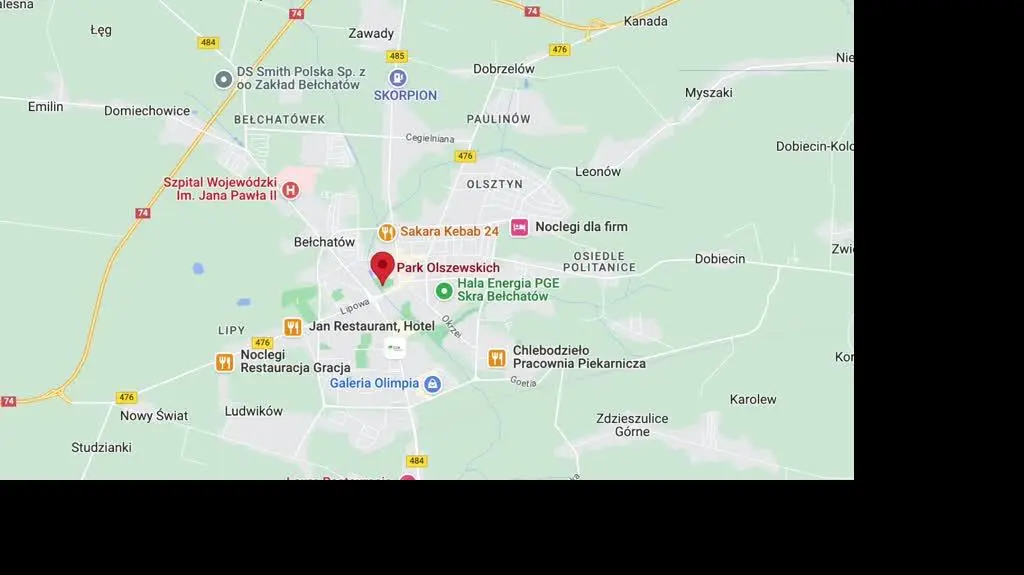Open Hala Energia PGE Skra Bełchatów marker
The image size is (1024, 575).
[444, 290]
